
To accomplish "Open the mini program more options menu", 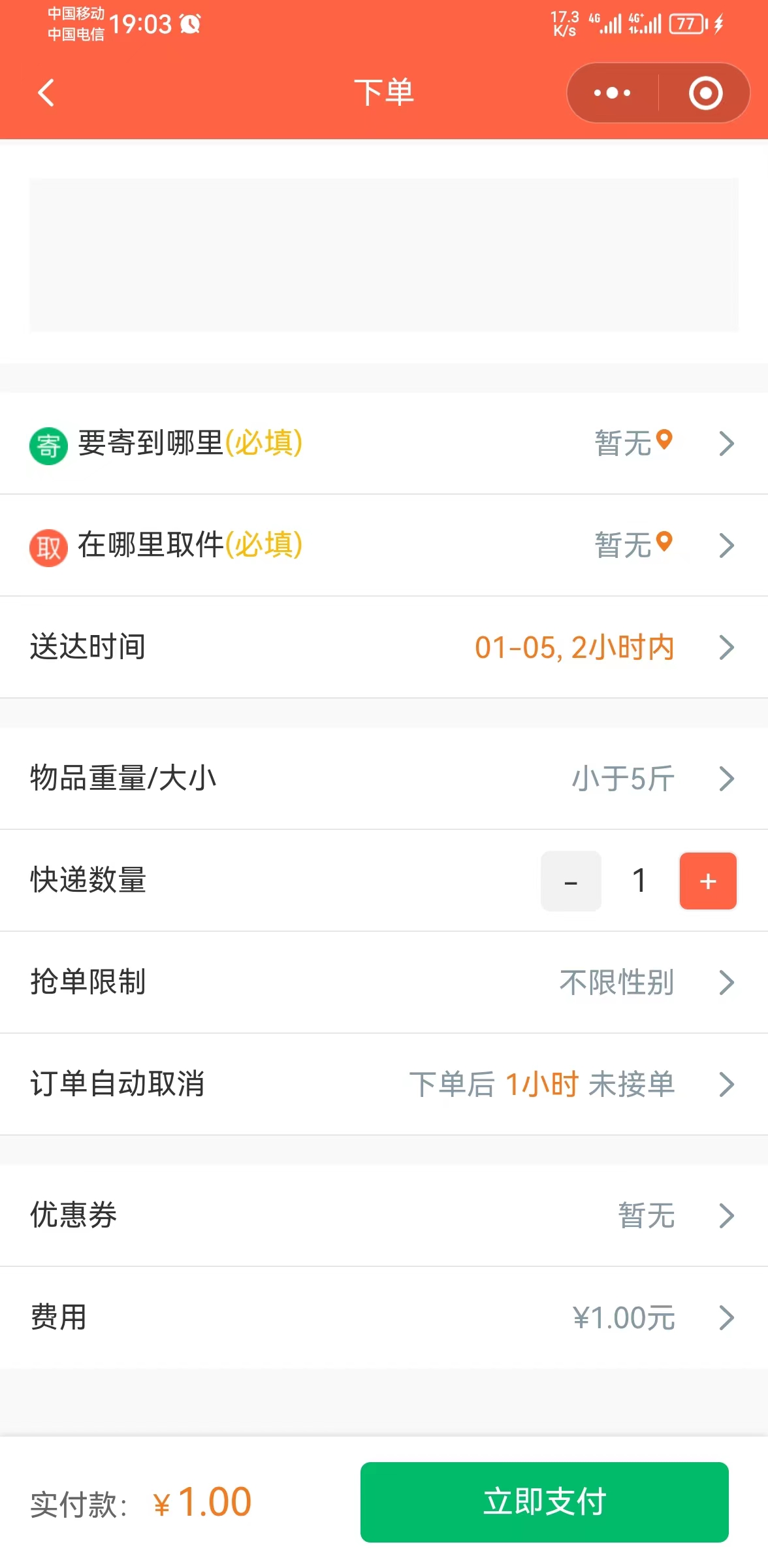I will (612, 93).
